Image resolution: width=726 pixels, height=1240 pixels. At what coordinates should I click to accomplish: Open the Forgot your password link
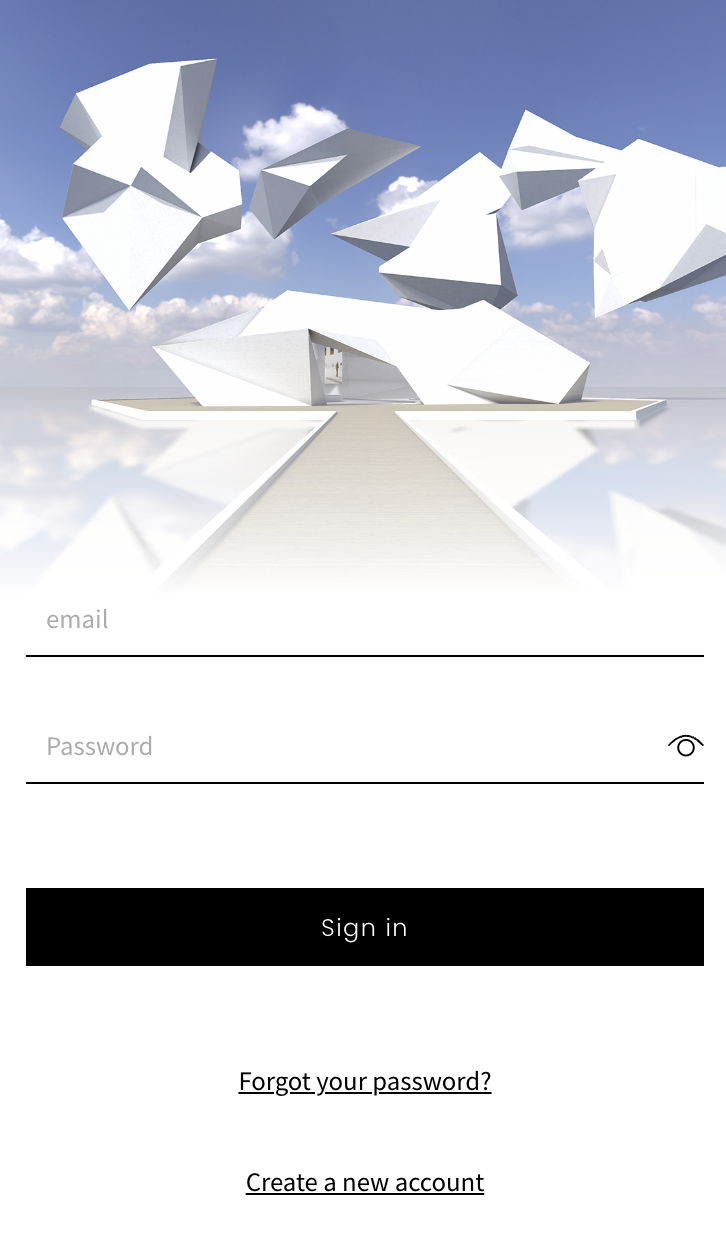click(365, 1081)
